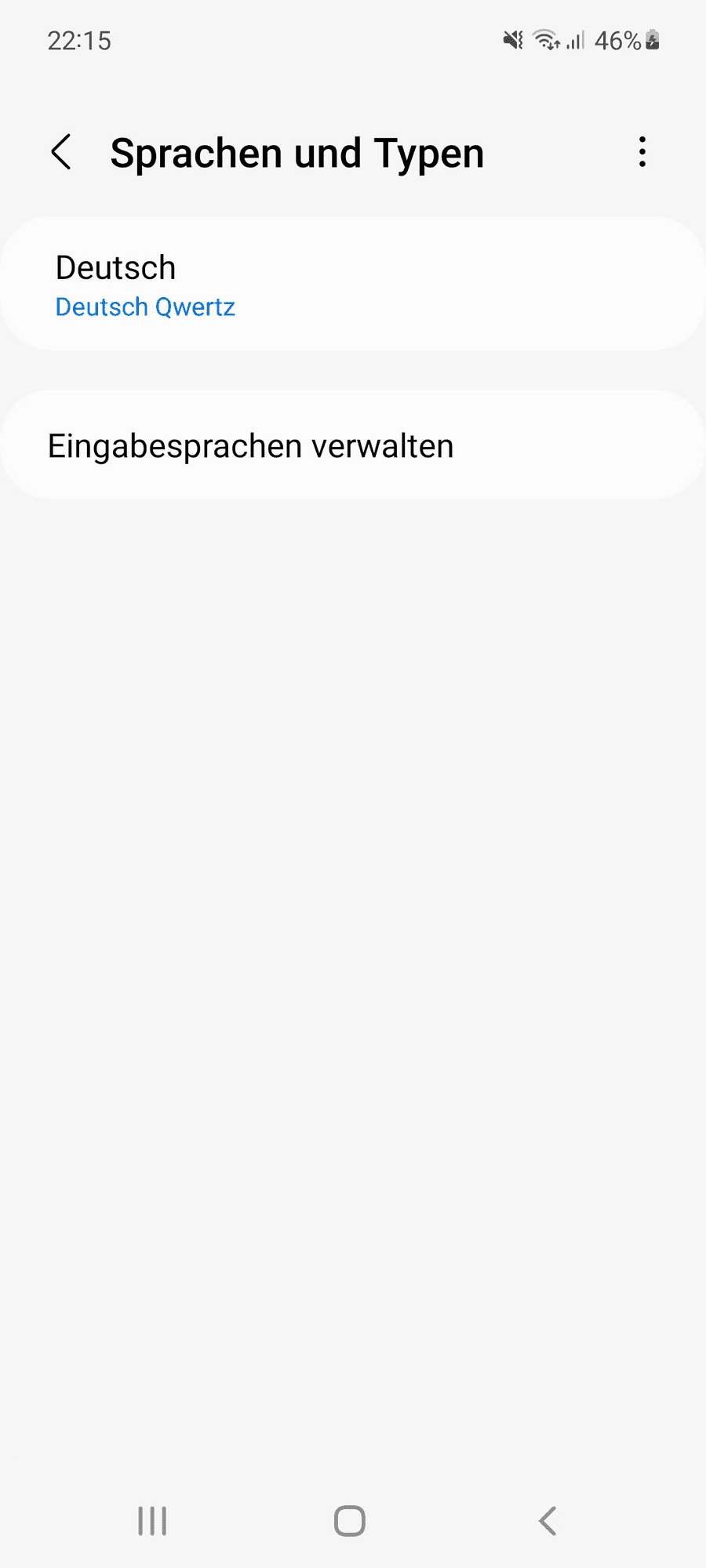The height and width of the screenshot is (1568, 706).
Task: Open the three-dot overflow menu
Action: click(642, 152)
